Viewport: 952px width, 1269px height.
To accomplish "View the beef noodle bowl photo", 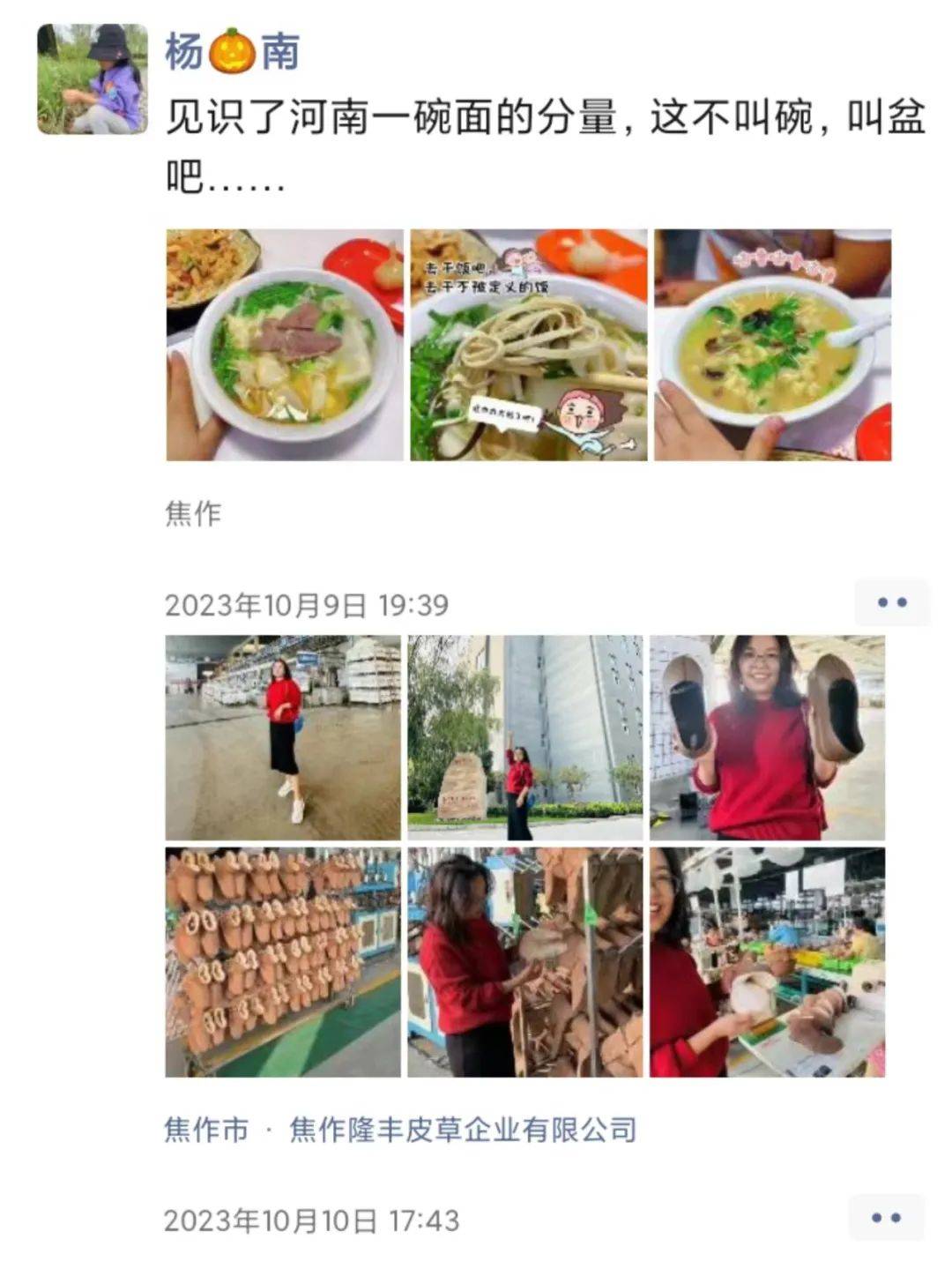I will pos(284,345).
